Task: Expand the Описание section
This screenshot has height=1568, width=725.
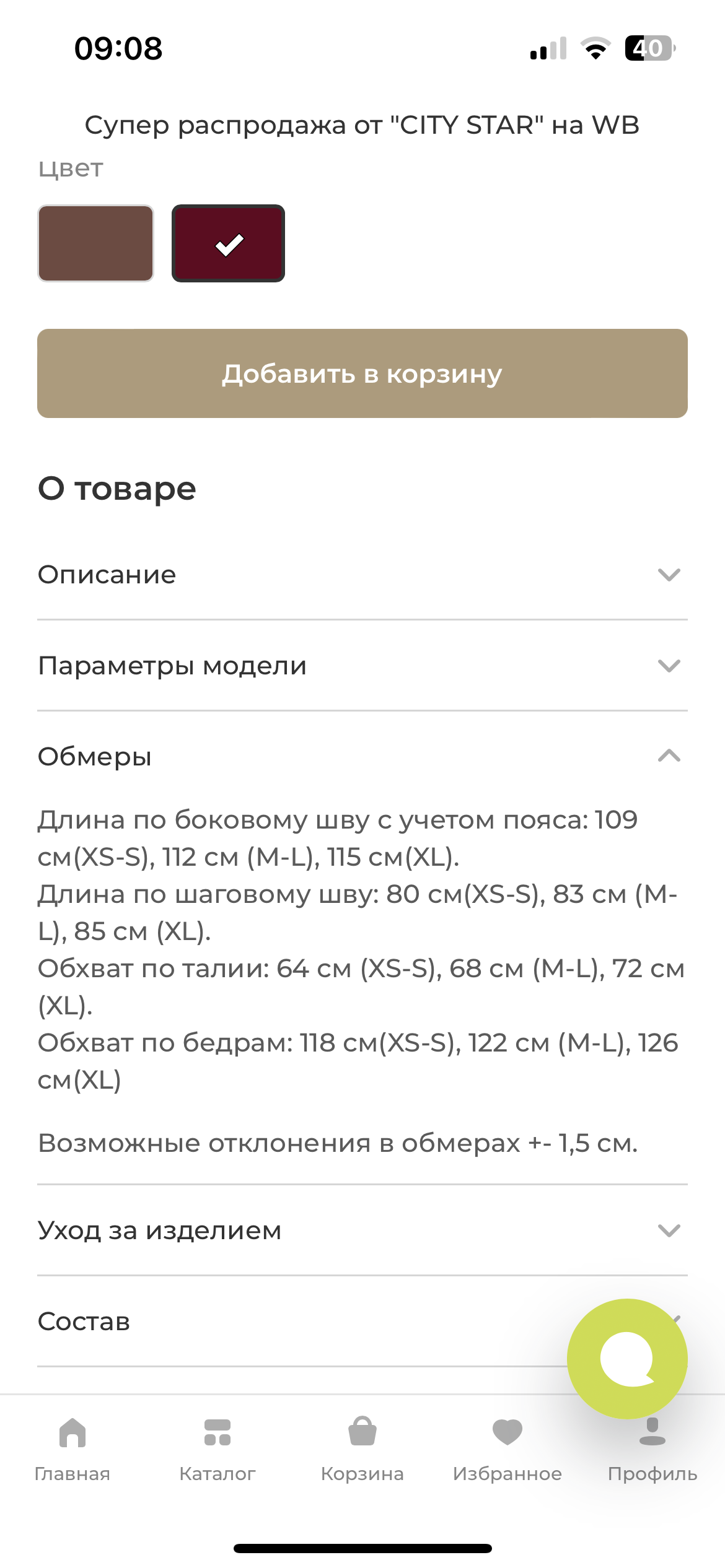Action: click(362, 575)
